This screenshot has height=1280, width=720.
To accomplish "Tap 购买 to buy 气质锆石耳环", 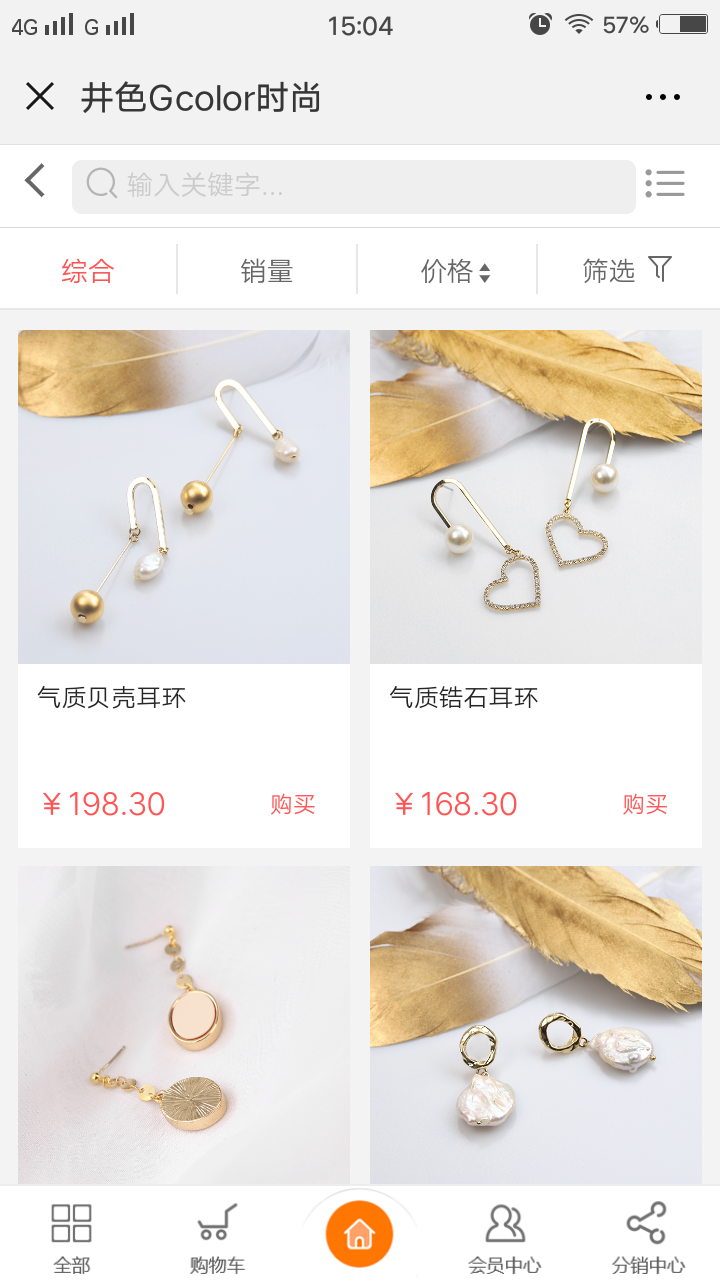I will pyautogui.click(x=644, y=803).
